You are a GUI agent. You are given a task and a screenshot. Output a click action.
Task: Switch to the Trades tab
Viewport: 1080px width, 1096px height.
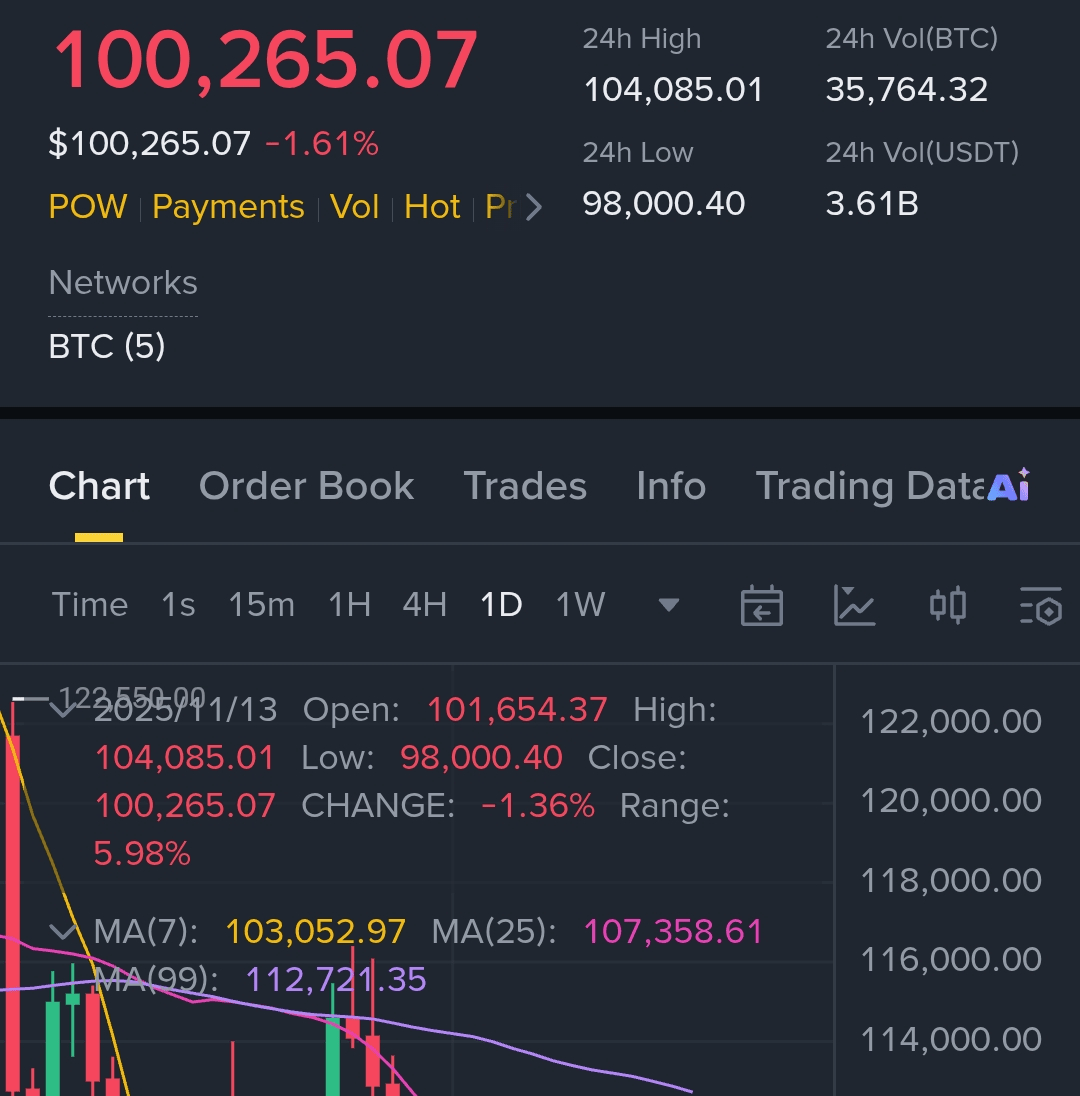click(525, 486)
